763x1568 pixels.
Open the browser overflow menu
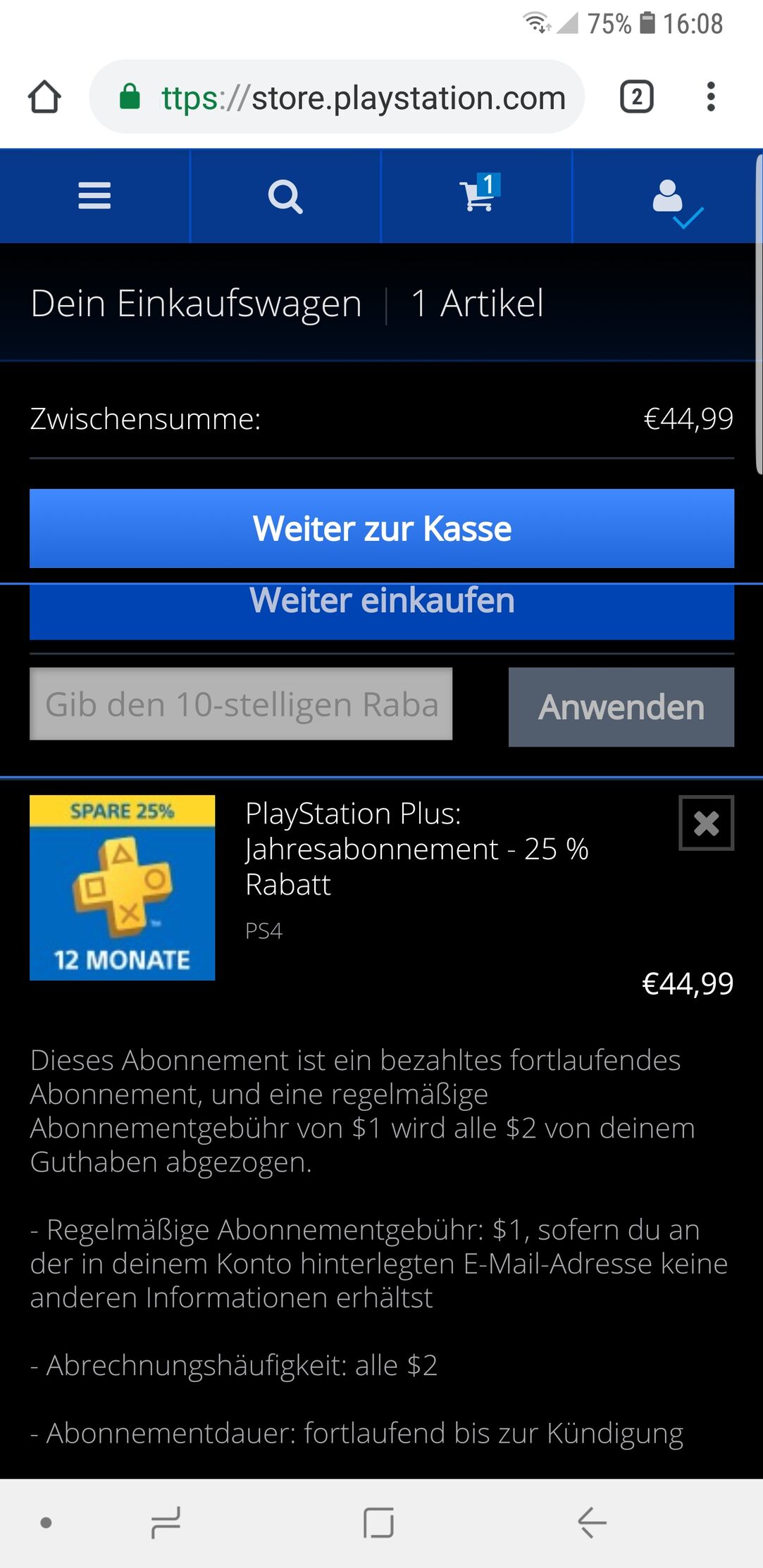[711, 97]
